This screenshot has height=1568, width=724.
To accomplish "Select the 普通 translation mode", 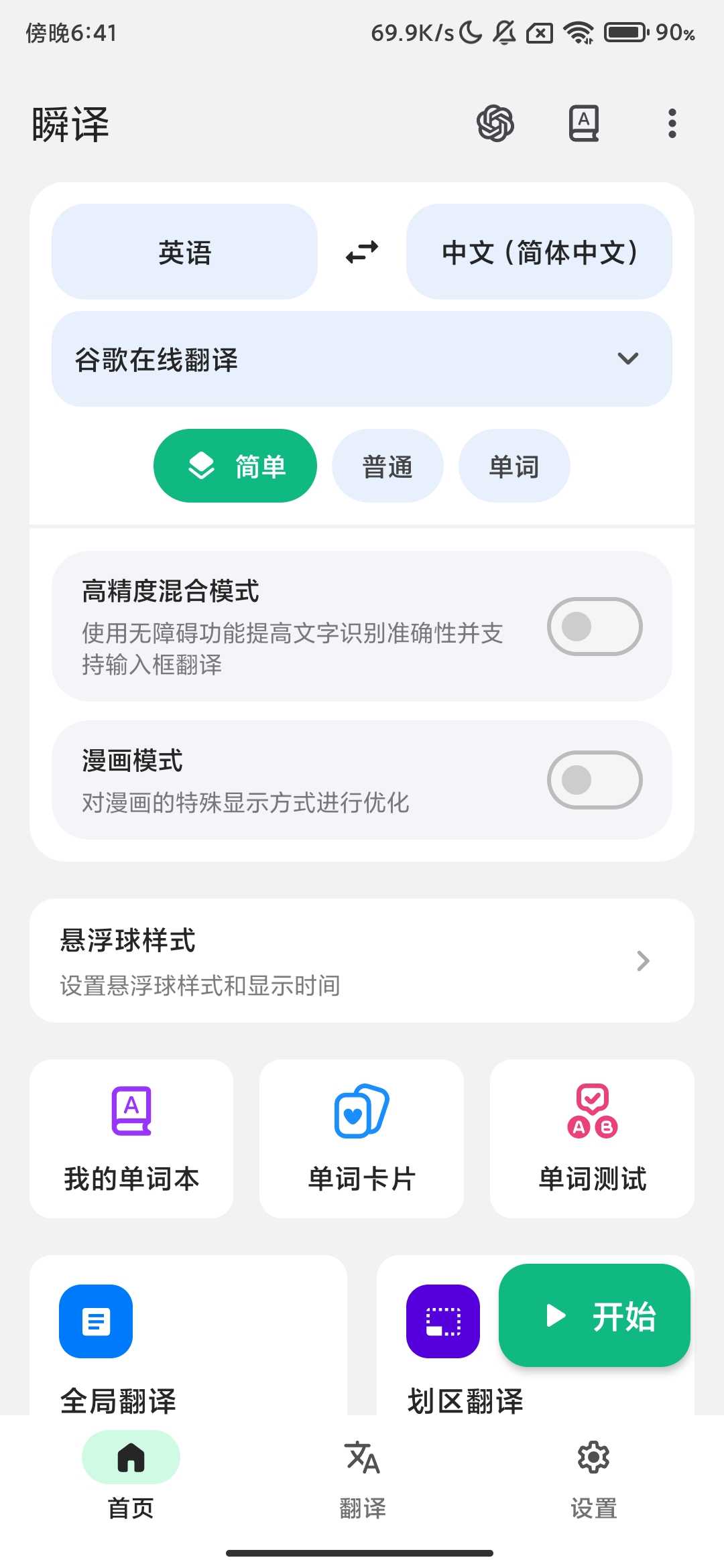I will click(x=387, y=466).
